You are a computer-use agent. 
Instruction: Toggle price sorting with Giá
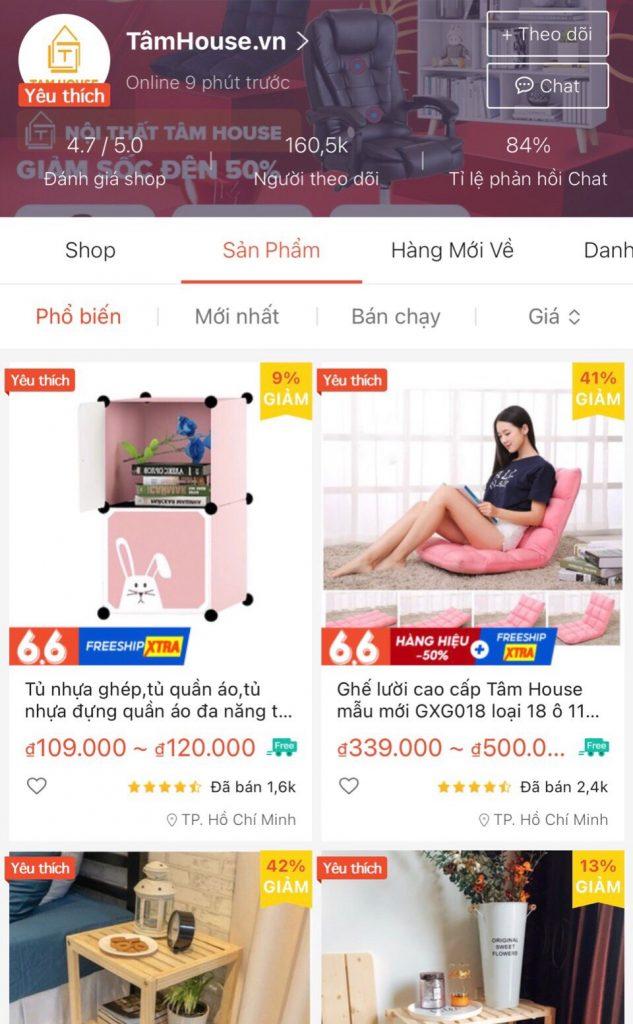coord(554,316)
